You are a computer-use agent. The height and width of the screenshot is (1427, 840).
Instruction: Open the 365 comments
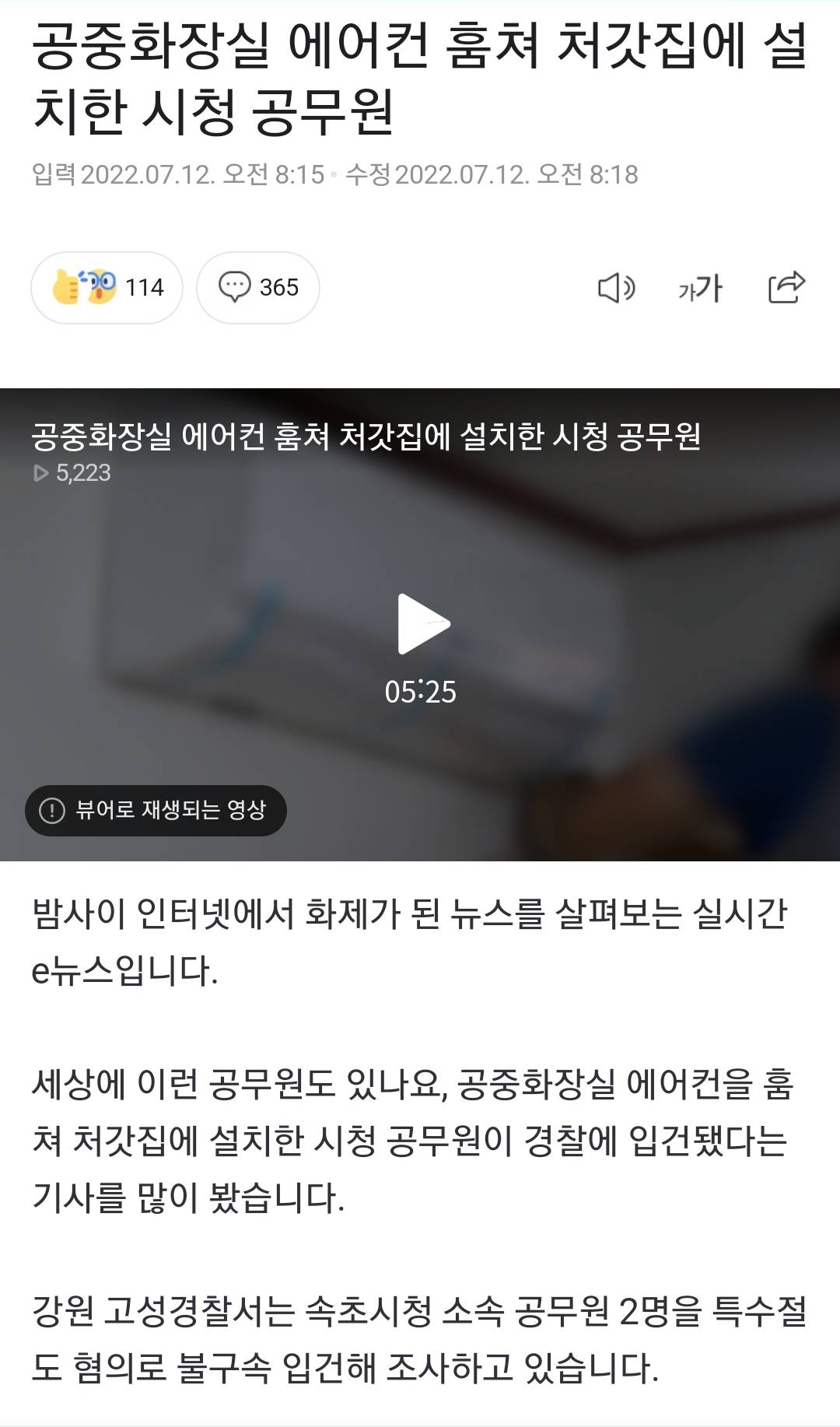tap(258, 288)
